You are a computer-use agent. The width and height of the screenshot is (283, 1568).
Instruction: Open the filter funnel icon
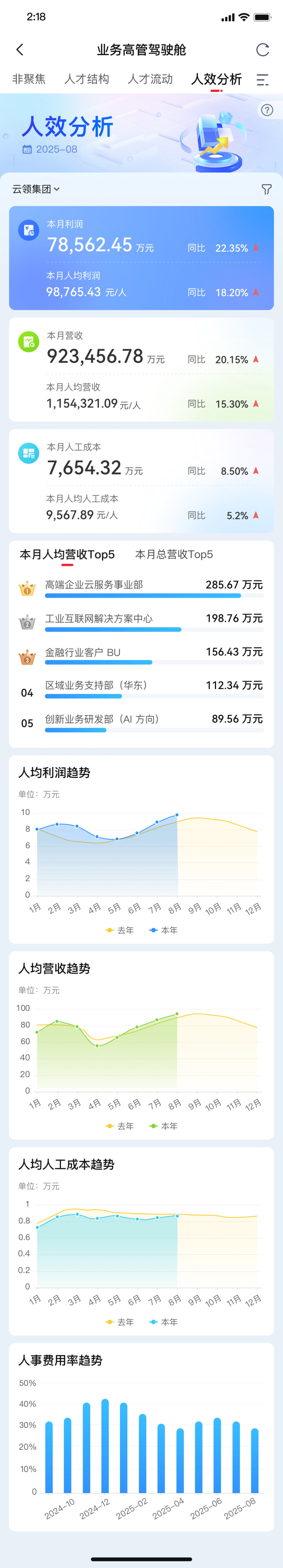point(266,189)
